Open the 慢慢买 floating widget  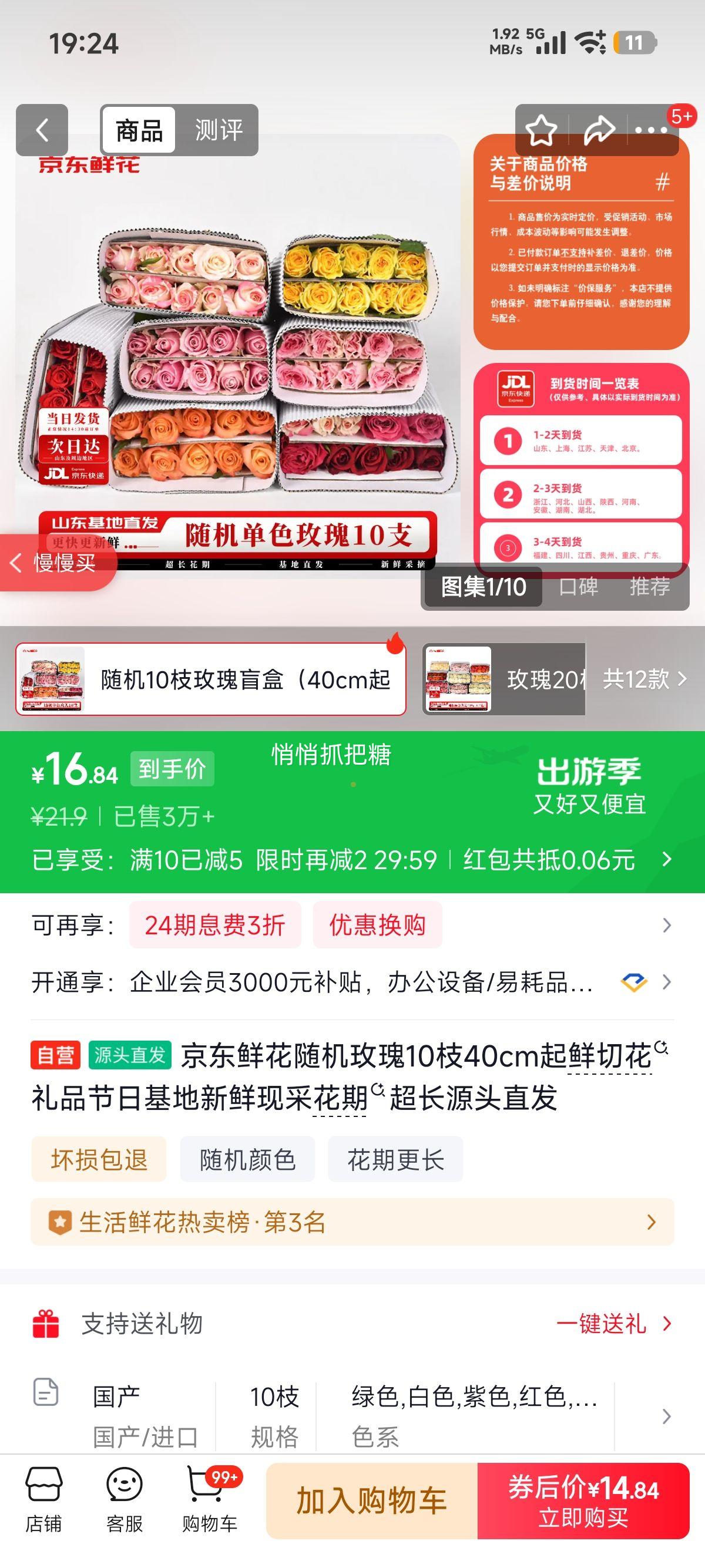tap(58, 564)
